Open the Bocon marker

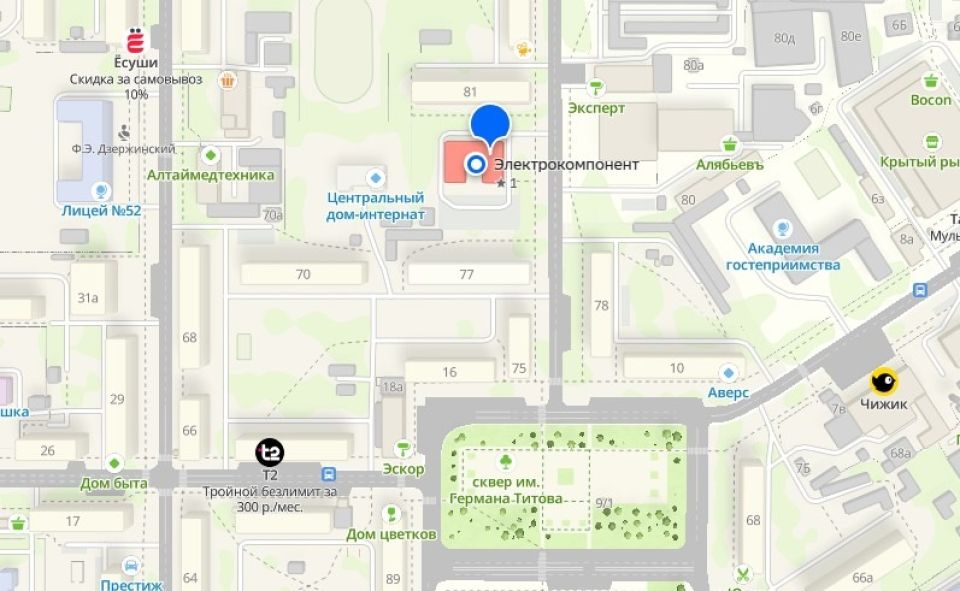pyautogui.click(x=931, y=80)
